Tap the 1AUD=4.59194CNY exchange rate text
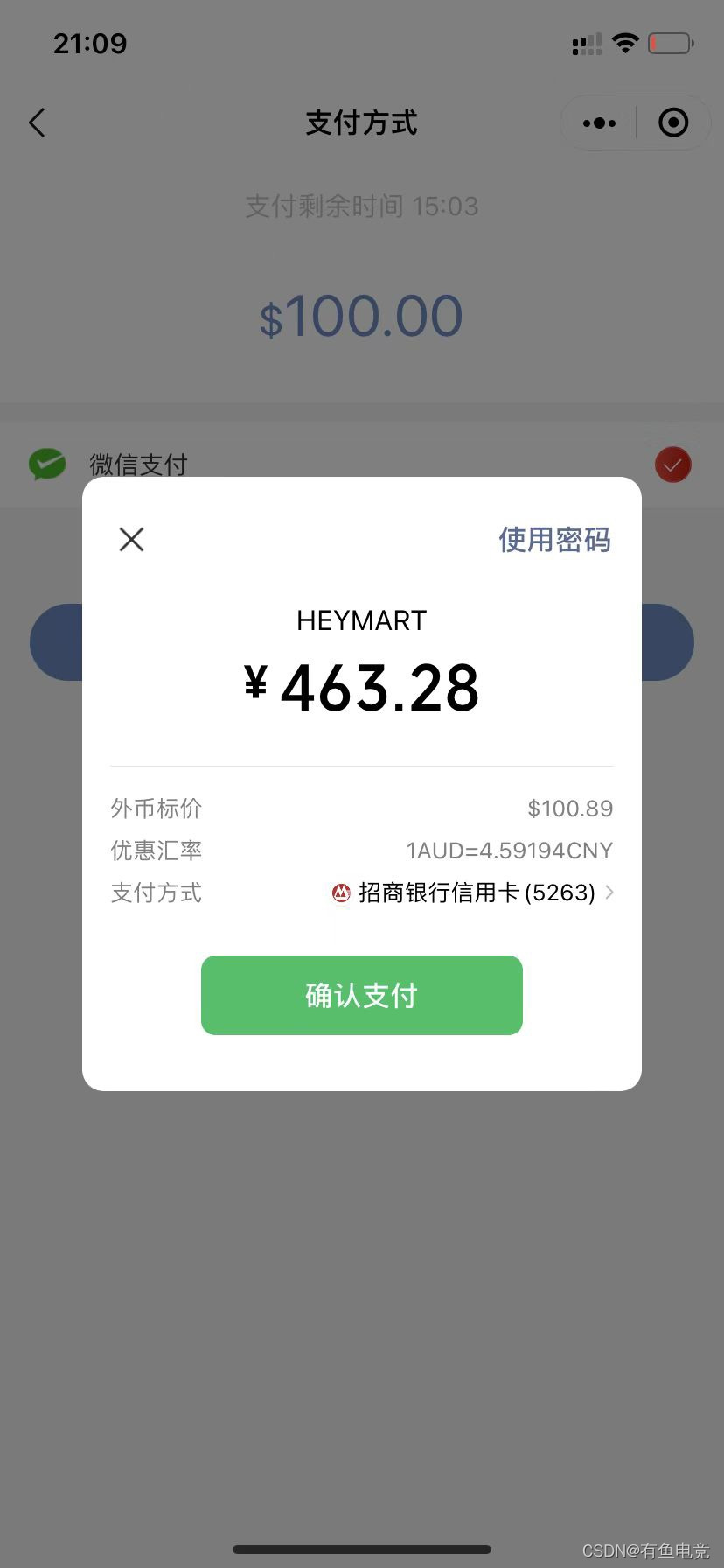The width and height of the screenshot is (724, 1568). (x=509, y=850)
